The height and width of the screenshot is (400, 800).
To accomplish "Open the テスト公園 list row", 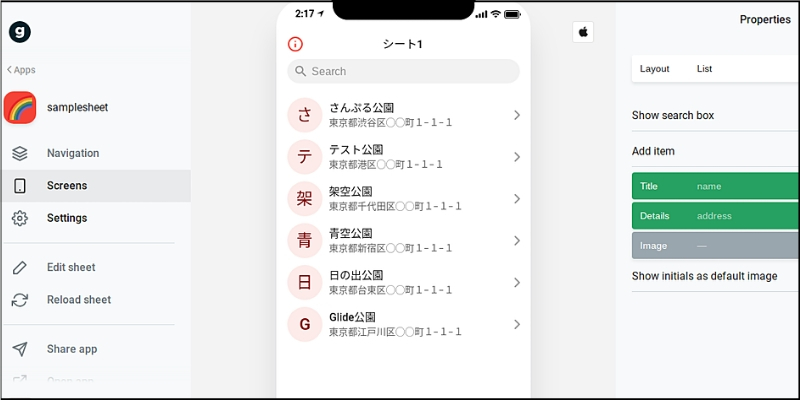I will 403,157.
